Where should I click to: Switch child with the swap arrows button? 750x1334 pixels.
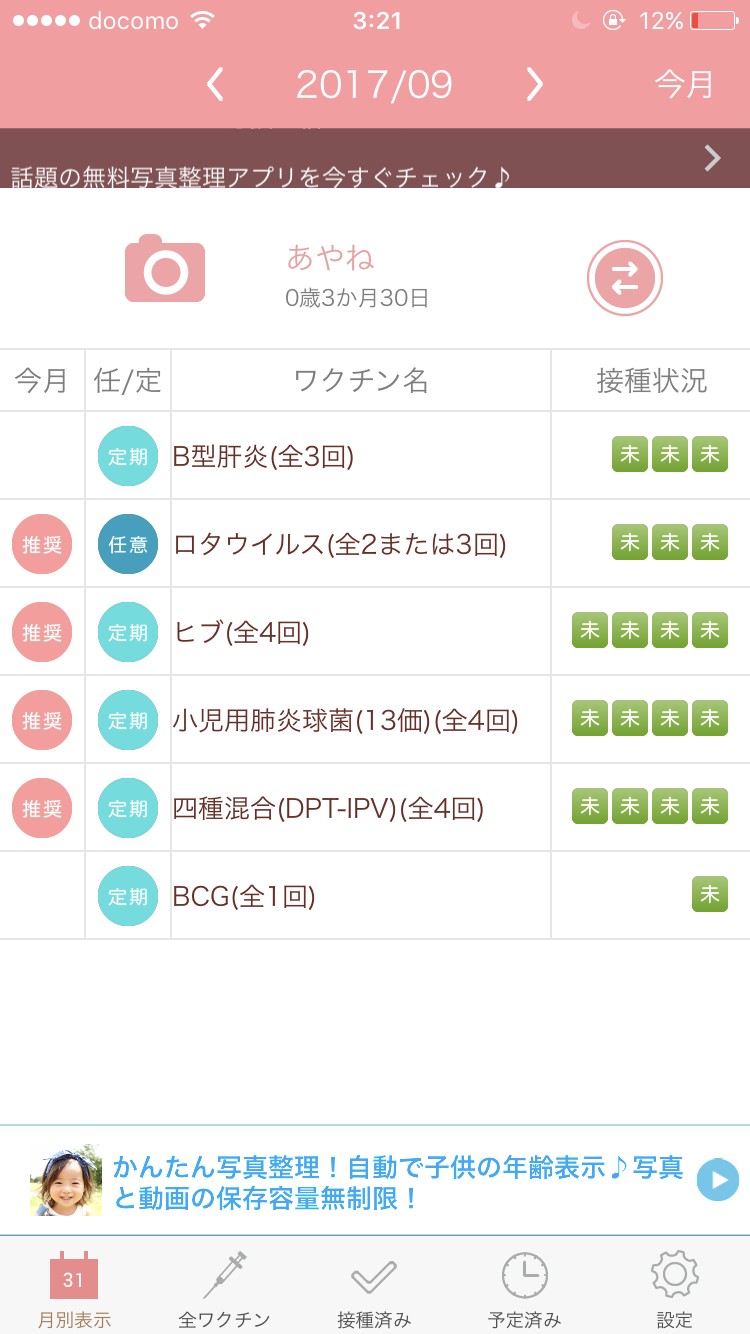coord(625,277)
